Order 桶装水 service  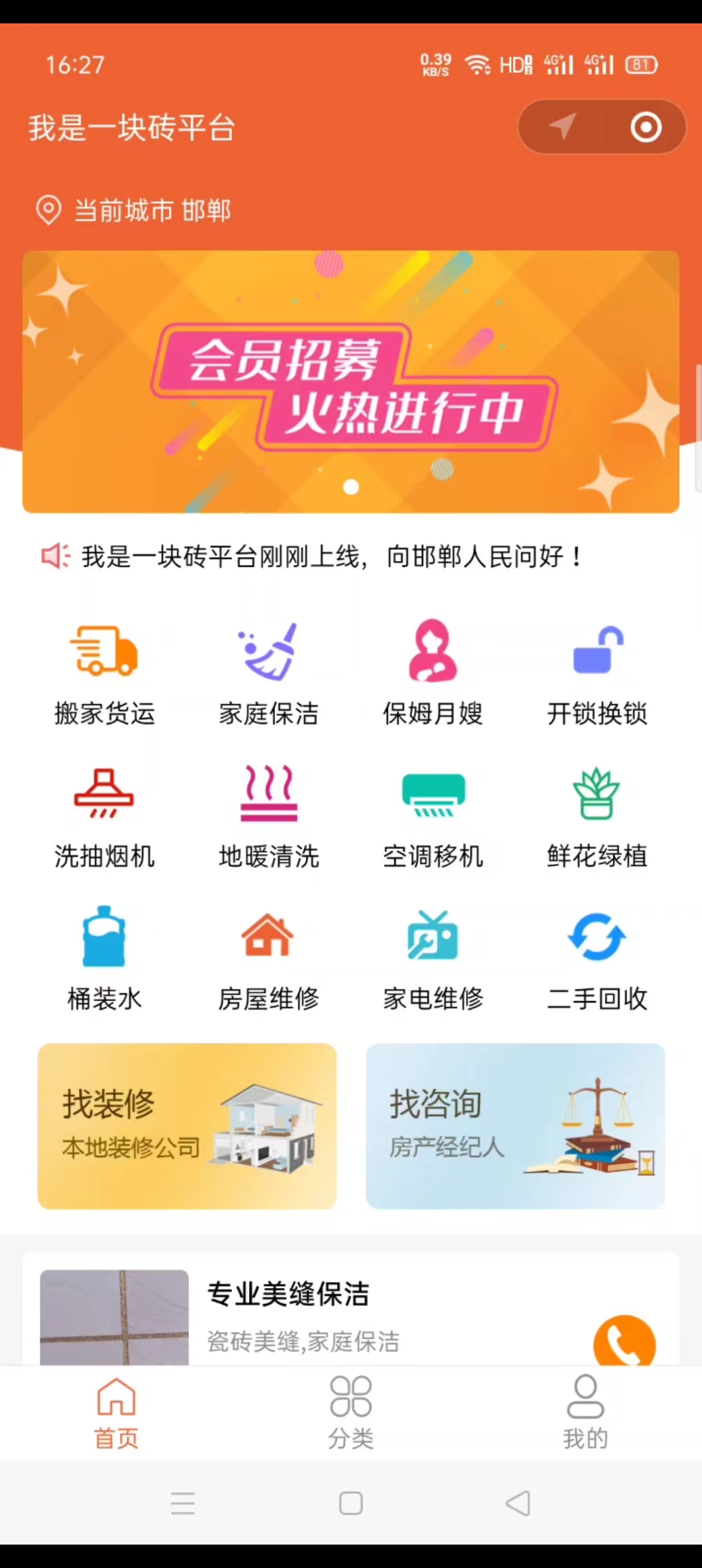[105, 960]
